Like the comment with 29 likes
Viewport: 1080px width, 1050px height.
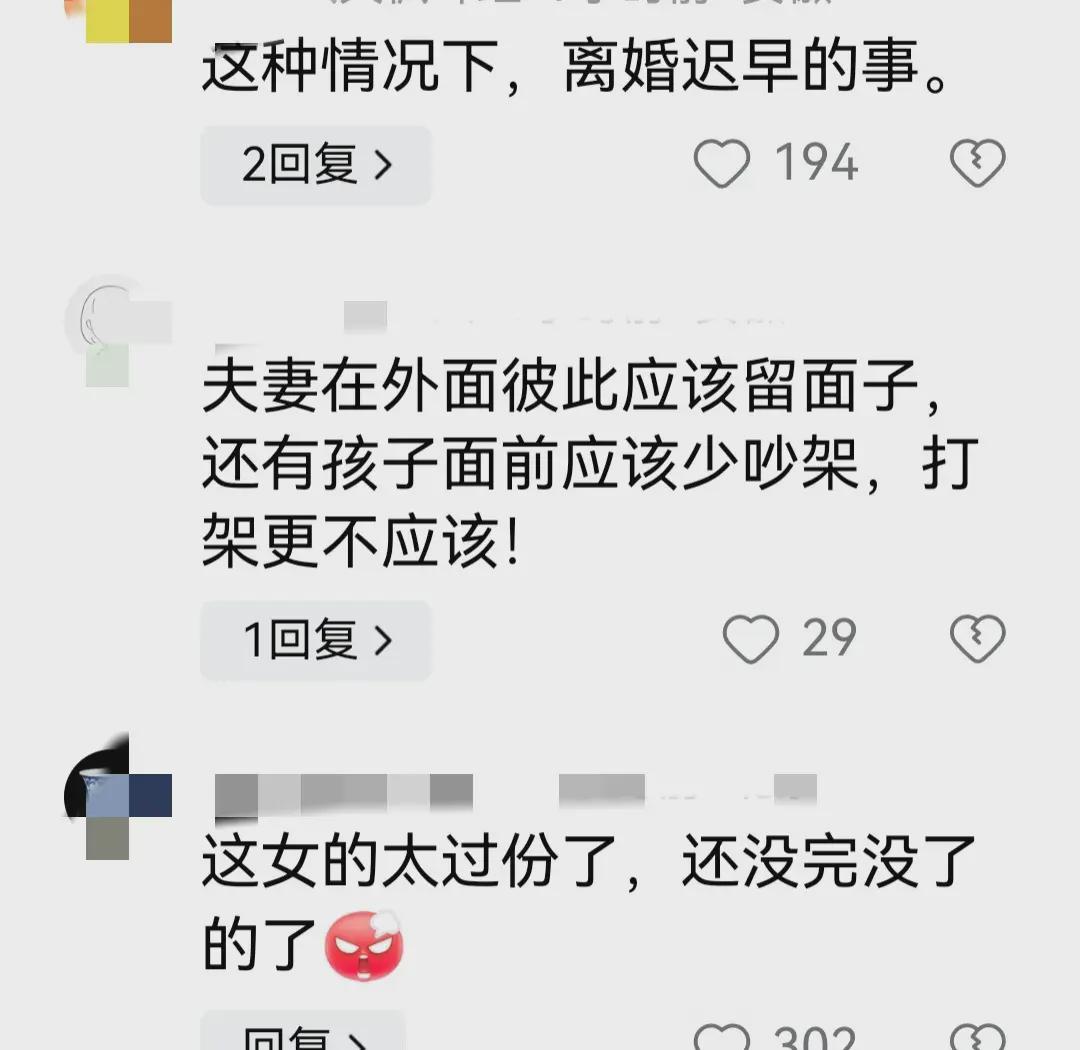pos(750,640)
